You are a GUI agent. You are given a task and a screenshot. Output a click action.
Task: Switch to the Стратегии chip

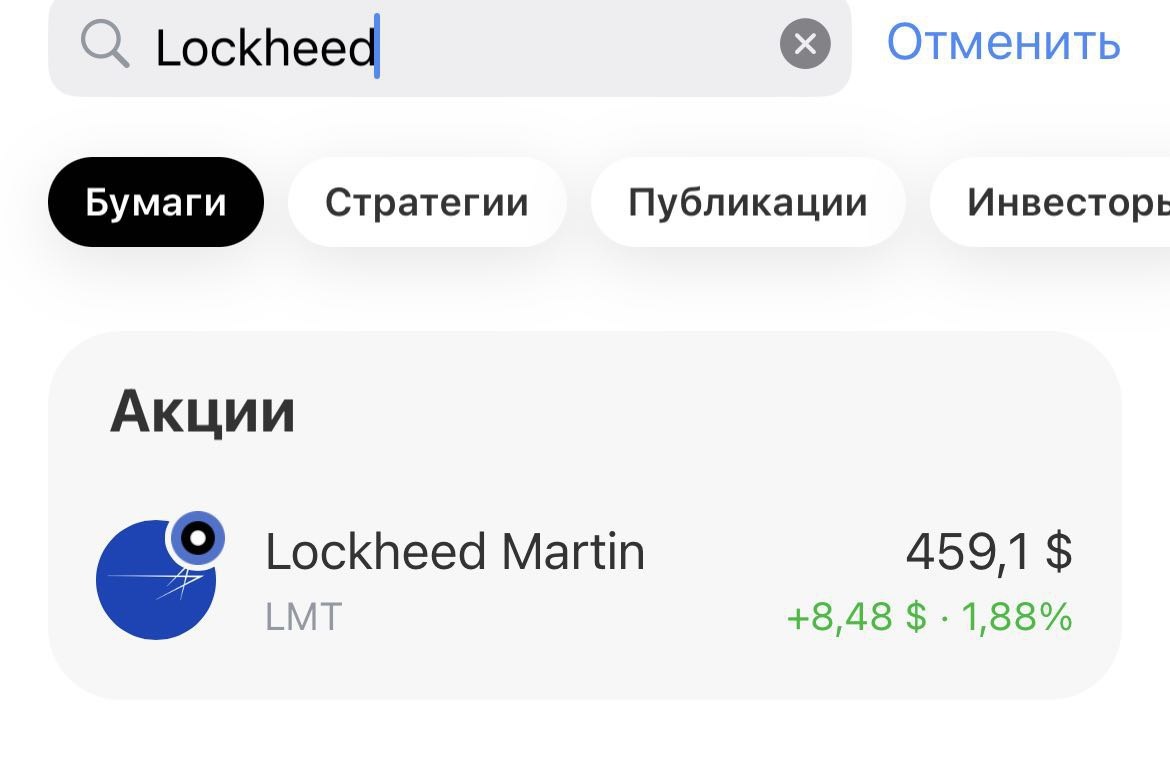pos(427,202)
